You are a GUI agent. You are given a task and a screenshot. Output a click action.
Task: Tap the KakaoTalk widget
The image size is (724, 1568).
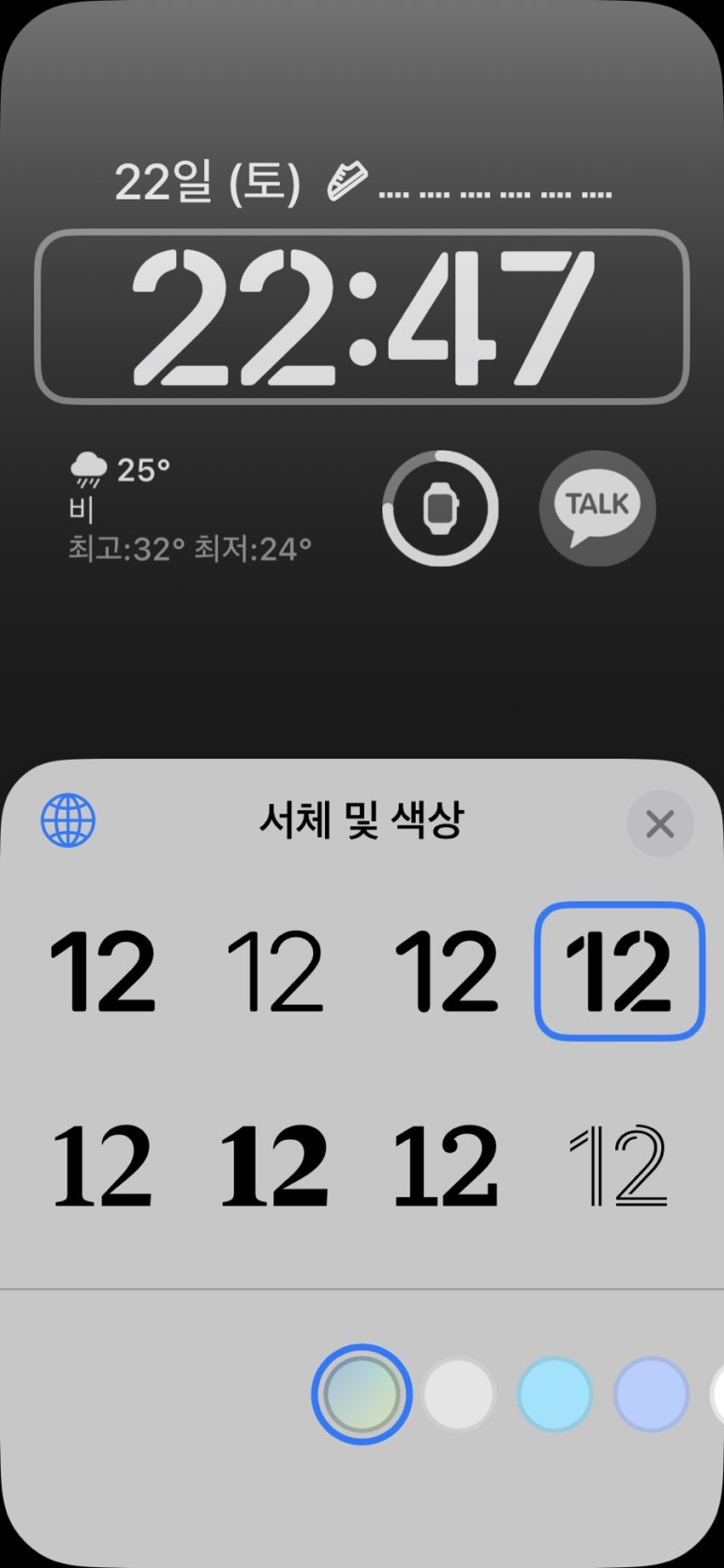[597, 509]
